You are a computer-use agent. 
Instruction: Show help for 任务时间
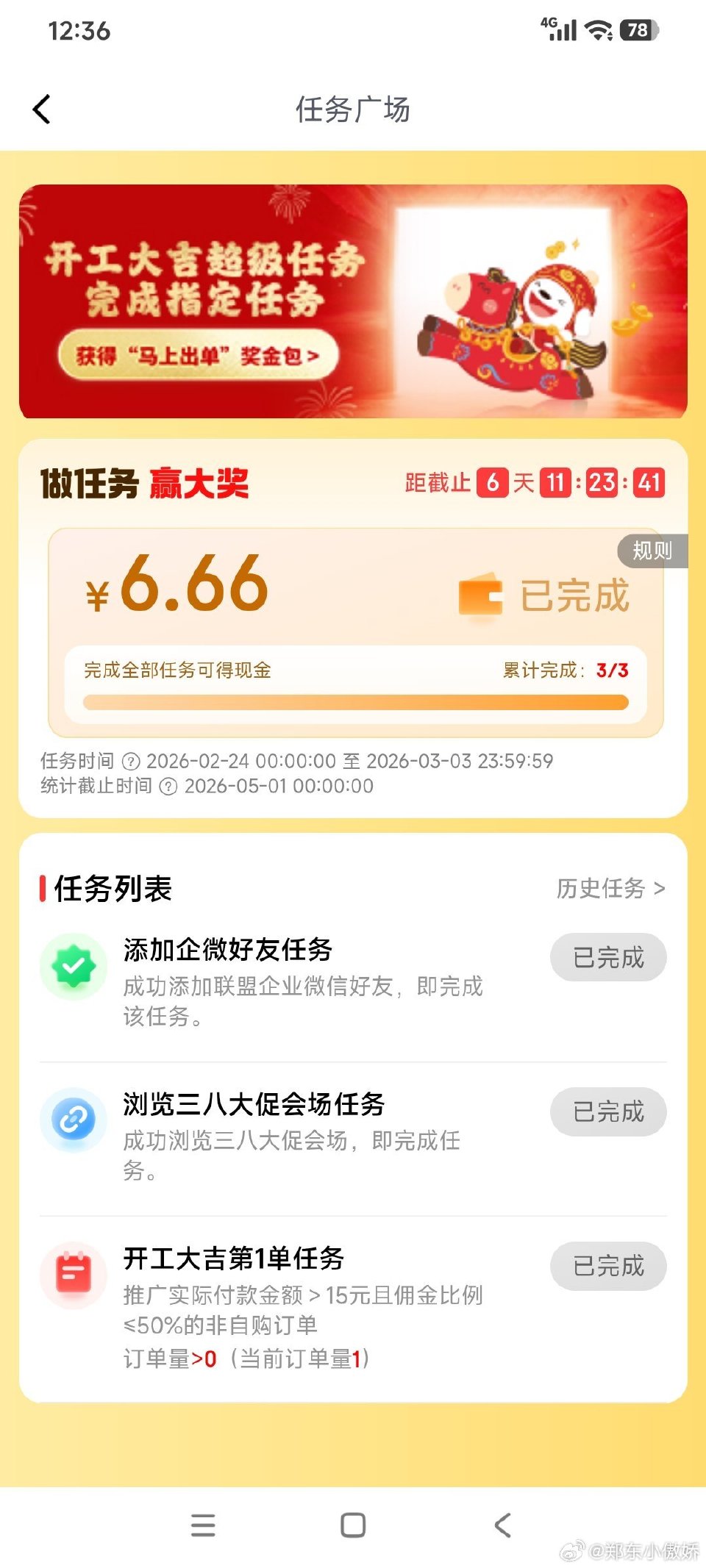click(x=130, y=761)
